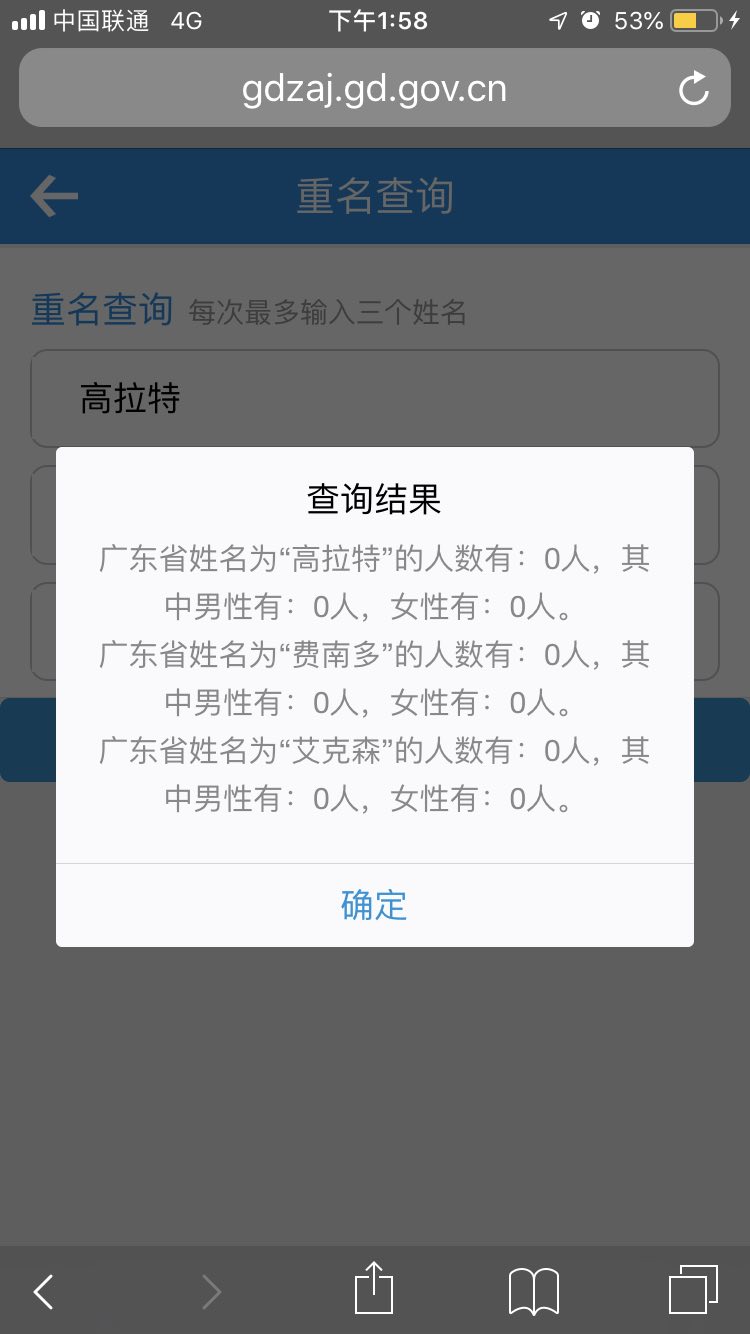750x1334 pixels.
Task: Go back using the header arrow
Action: [54, 196]
